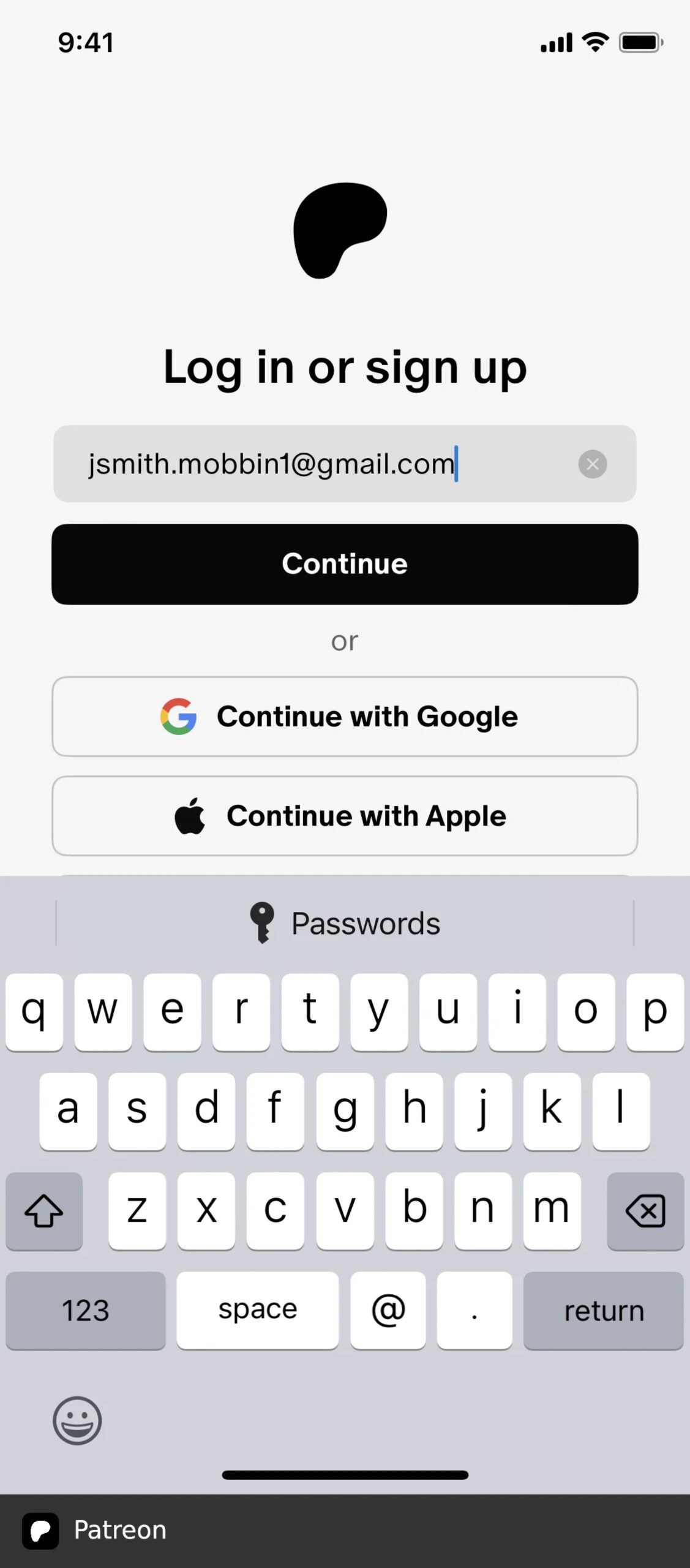Switch to the 123 number keyboard

click(x=86, y=1310)
